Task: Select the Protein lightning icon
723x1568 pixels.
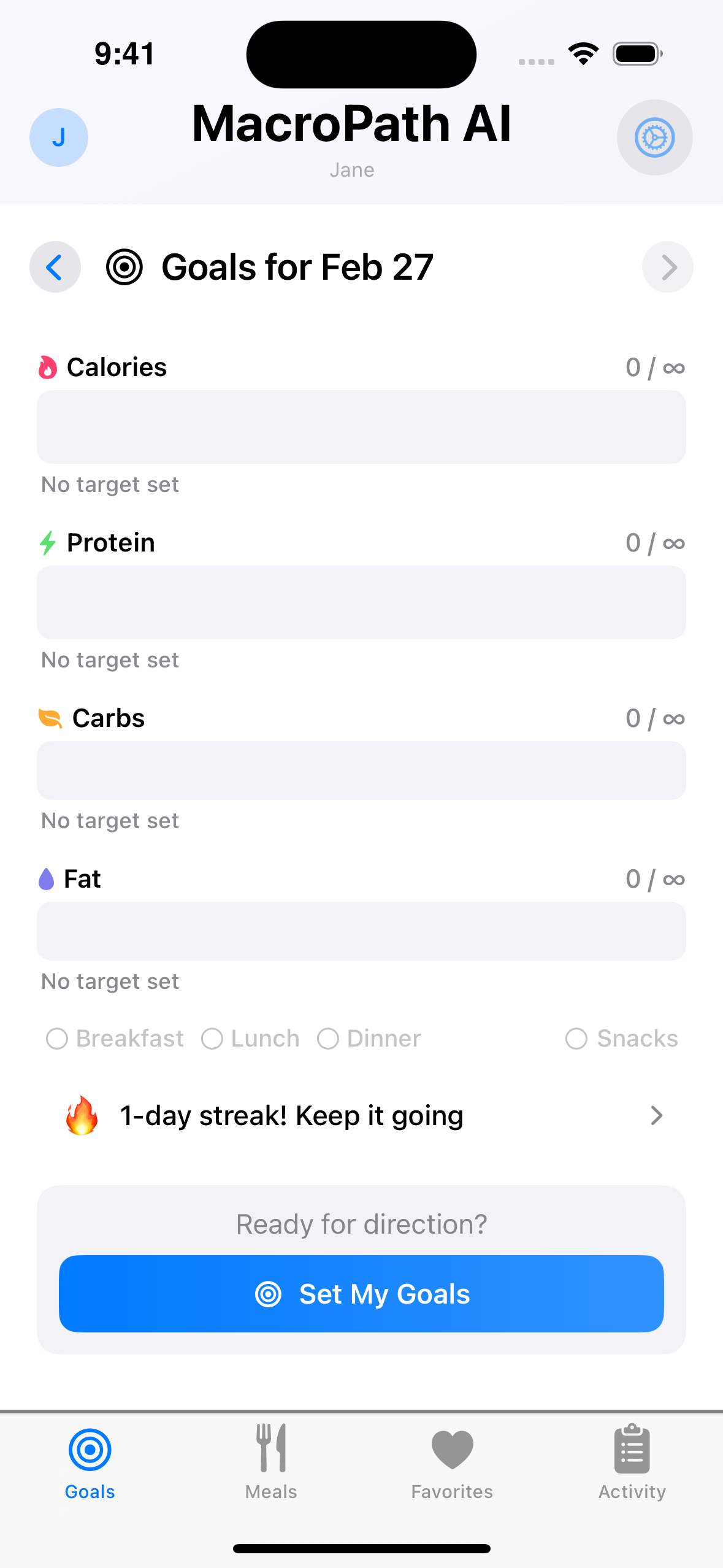Action: point(48,542)
